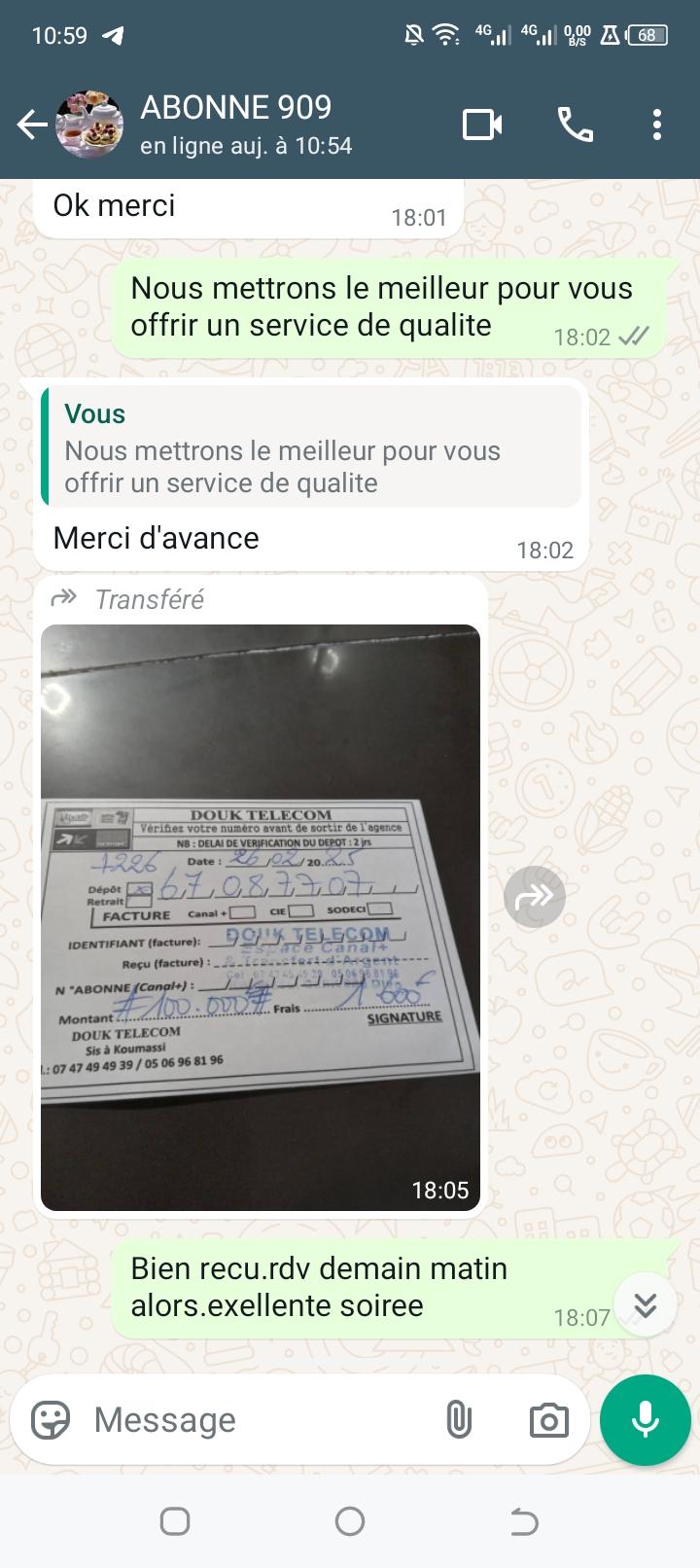Go back to the chat list
Image resolution: width=700 pixels, height=1568 pixels.
pyautogui.click(x=31, y=125)
